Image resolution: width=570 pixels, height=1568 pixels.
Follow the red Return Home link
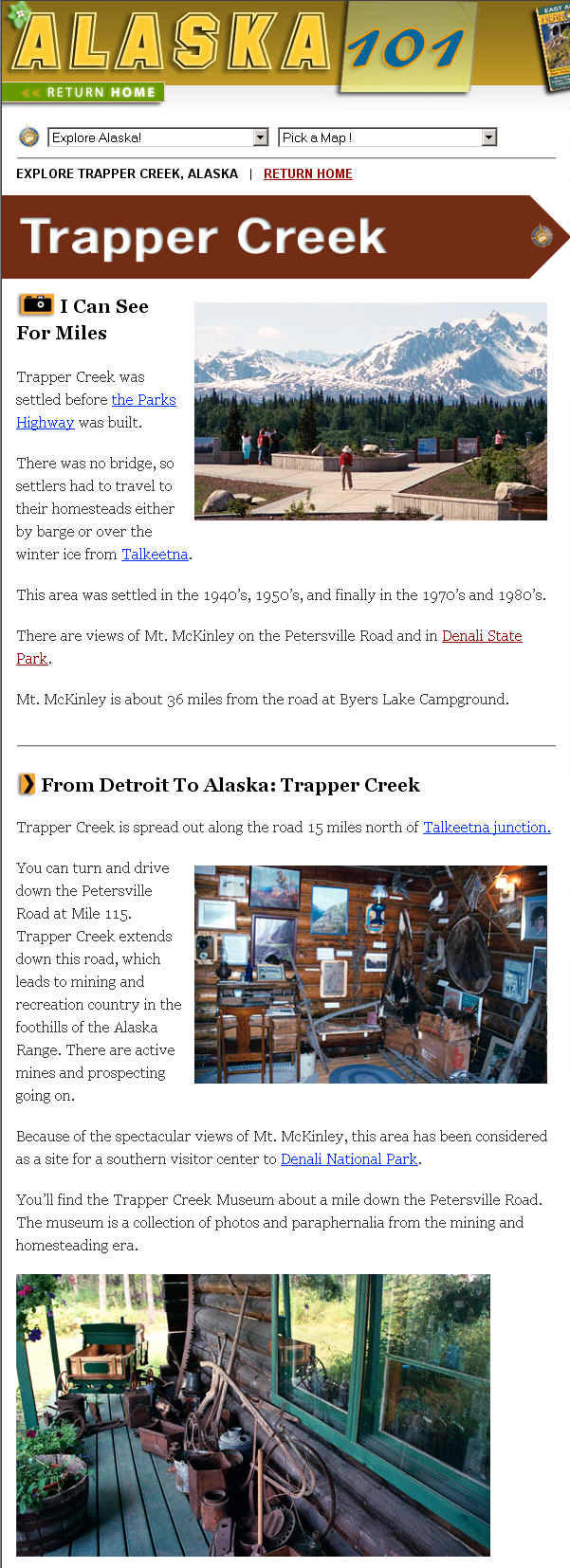click(x=307, y=173)
